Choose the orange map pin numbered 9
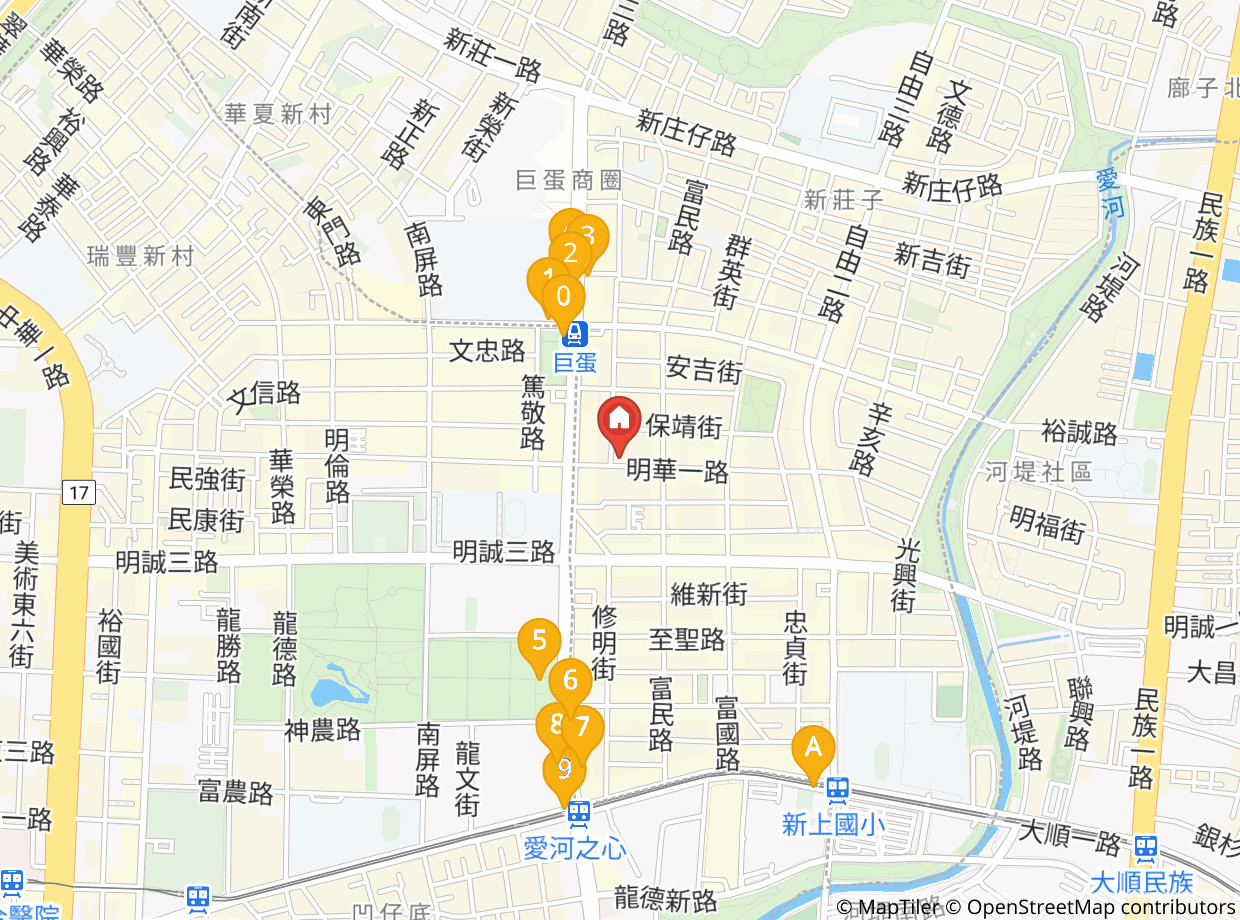The height and width of the screenshot is (920, 1240). tap(564, 774)
